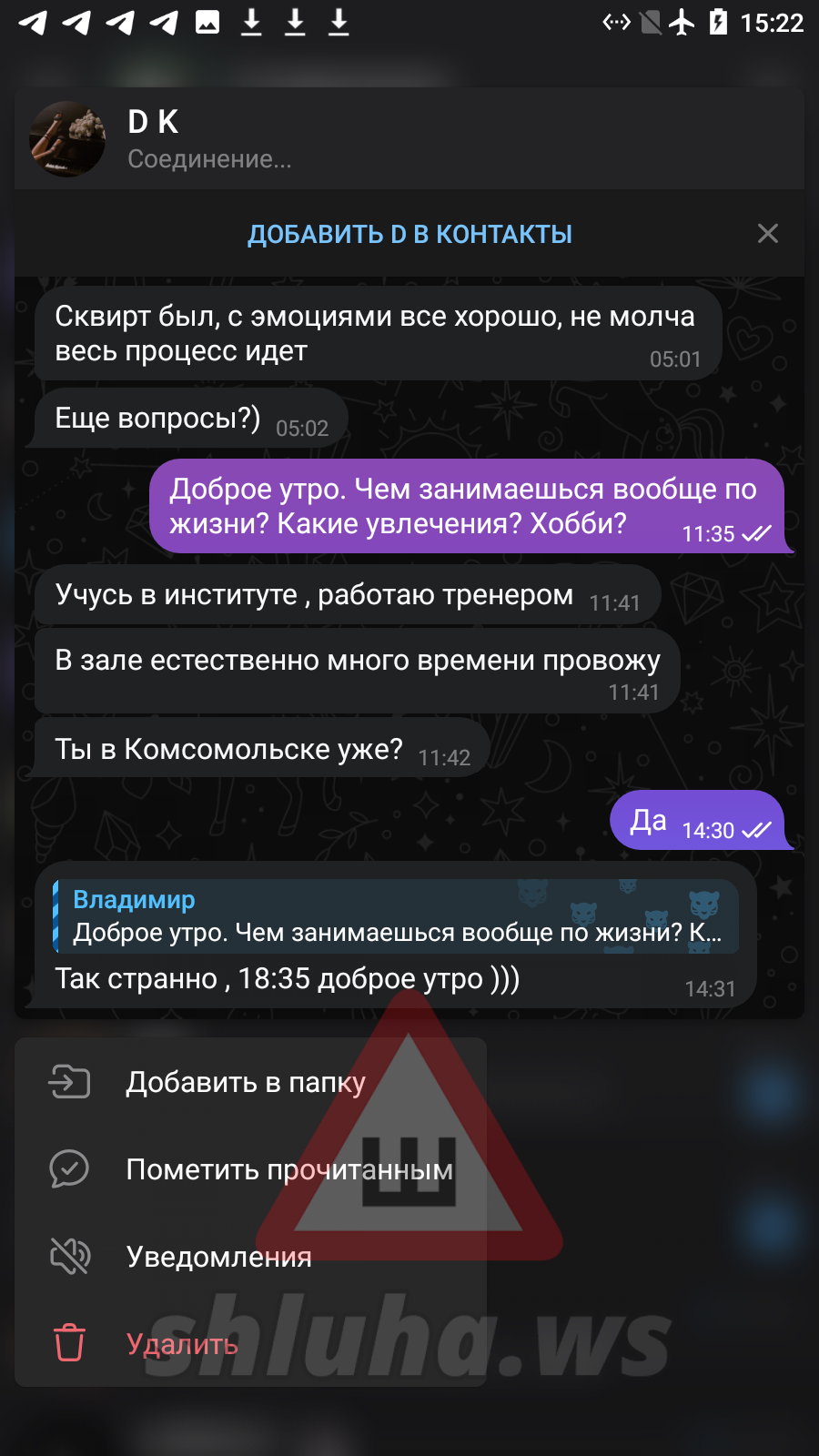The height and width of the screenshot is (1456, 819).
Task: Open quoted reply from Владимир
Action: [x=396, y=916]
